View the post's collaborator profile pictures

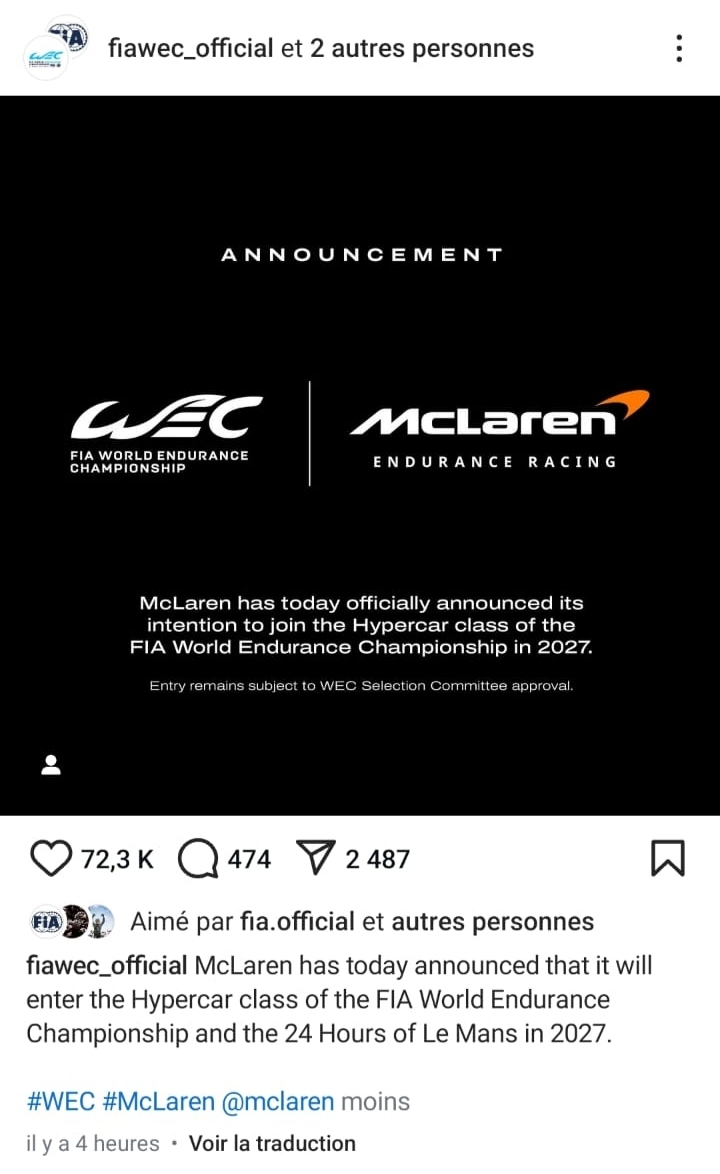tap(57, 48)
